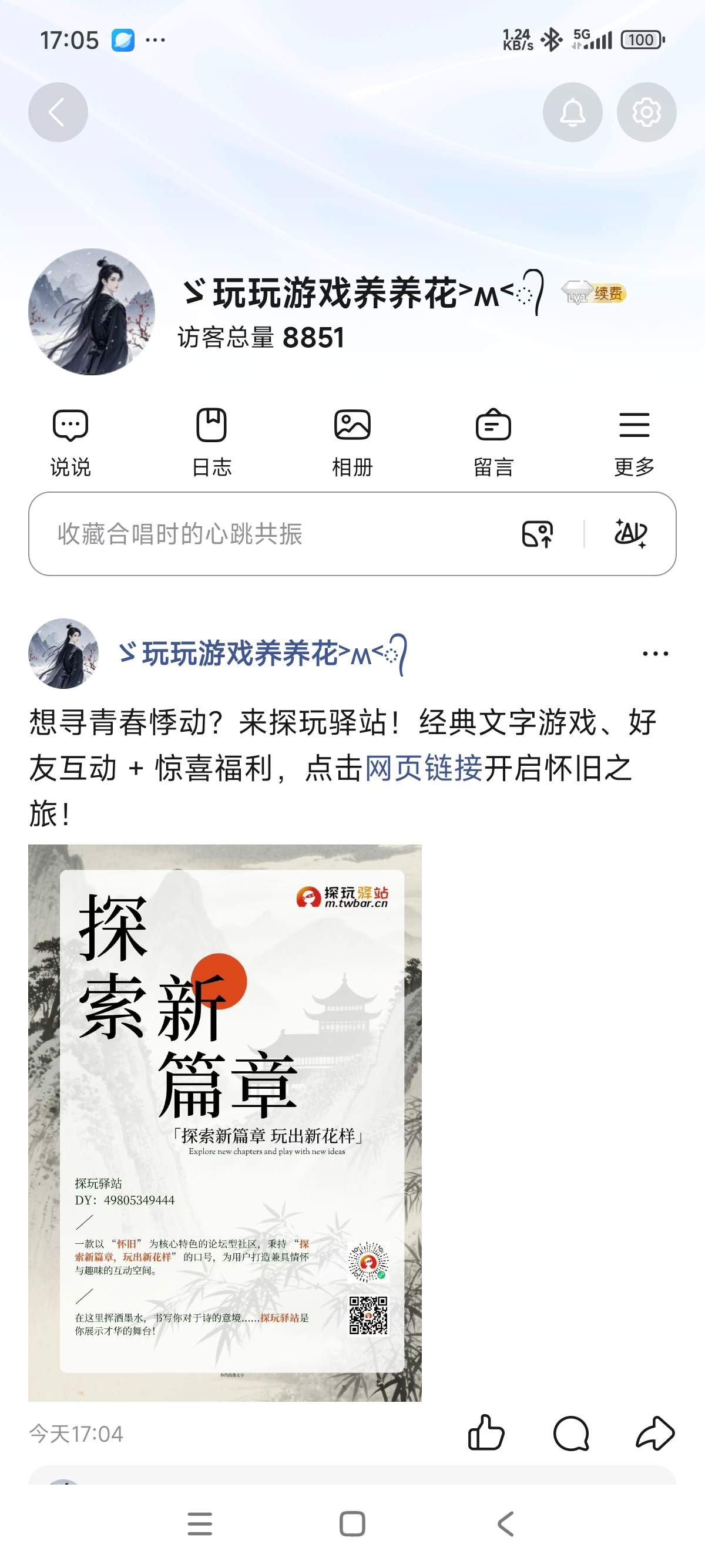The height and width of the screenshot is (1568, 705).
Task: Tap the system home button
Action: pyautogui.click(x=352, y=1524)
